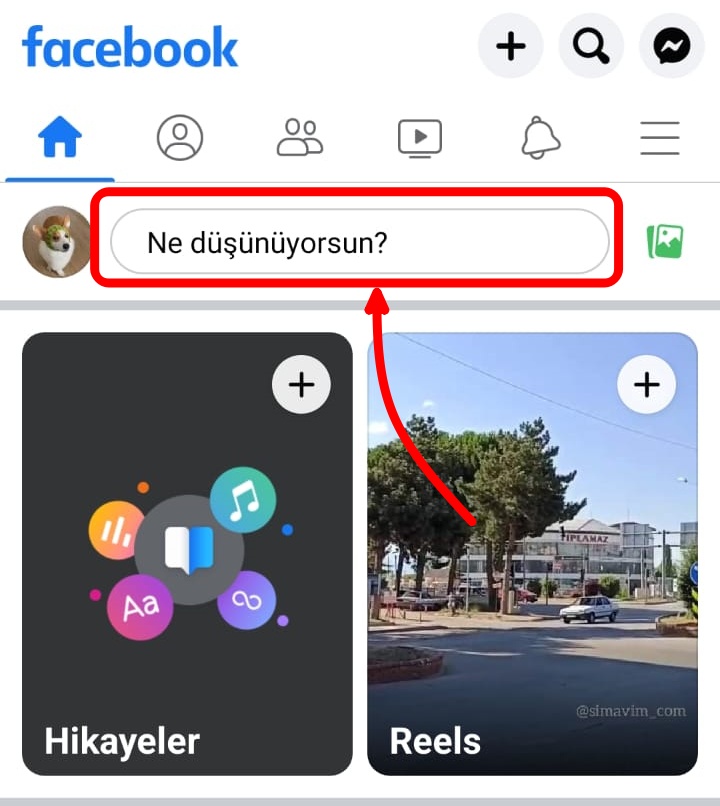720x806 pixels.
Task: Open the notifications bell tab
Action: 540,138
